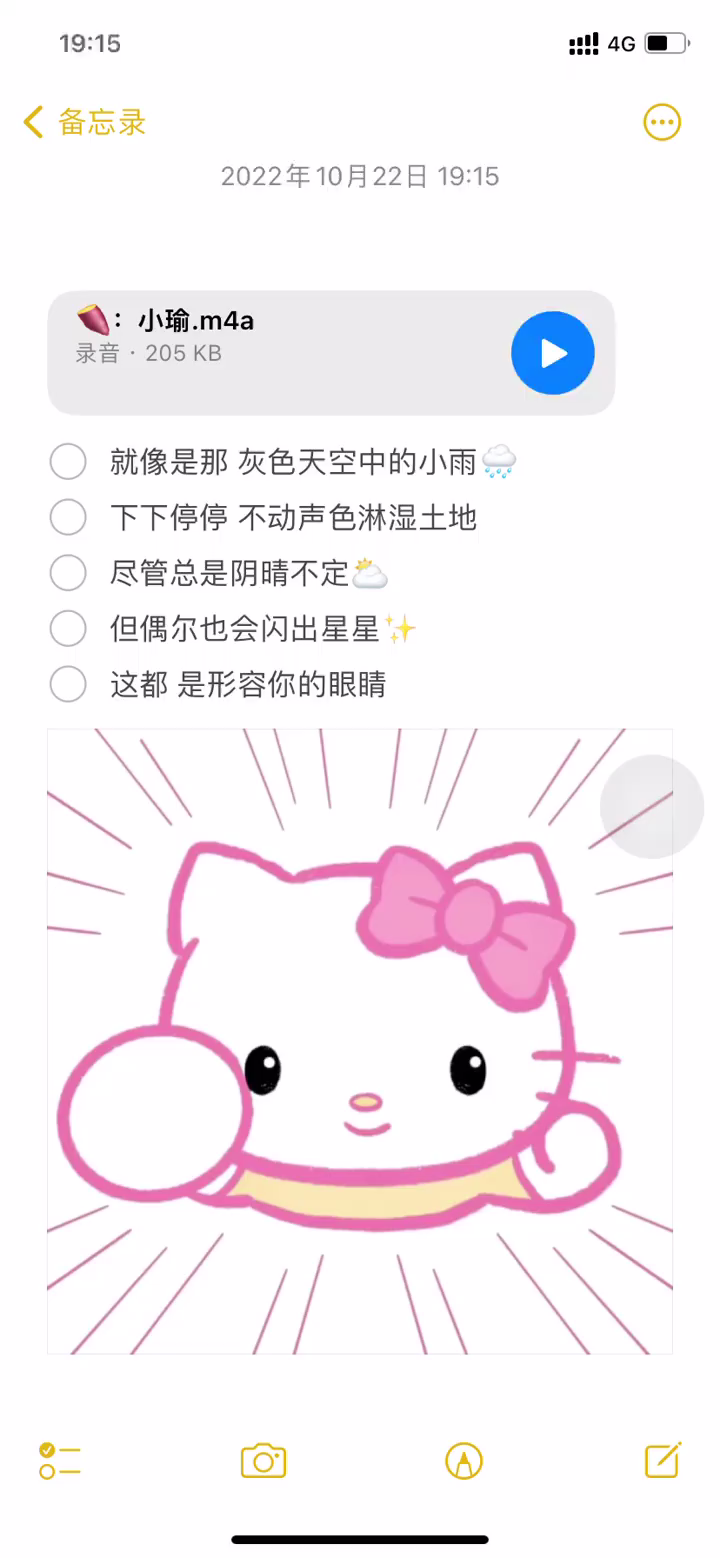720x1558 pixels.
Task: Play the 小瑜.m4a recording
Action: [552, 353]
